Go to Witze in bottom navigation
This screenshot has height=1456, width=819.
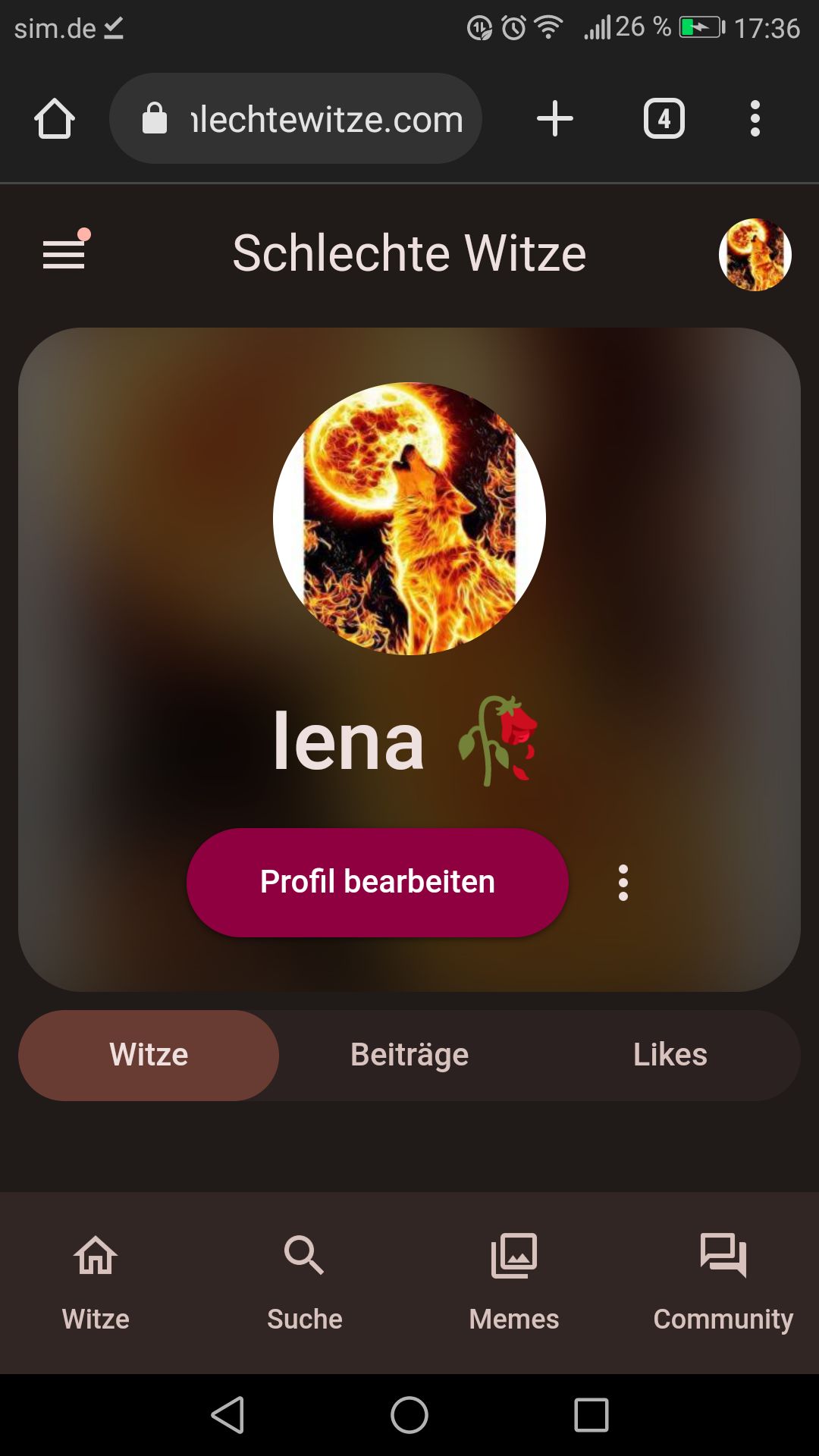coord(96,1282)
